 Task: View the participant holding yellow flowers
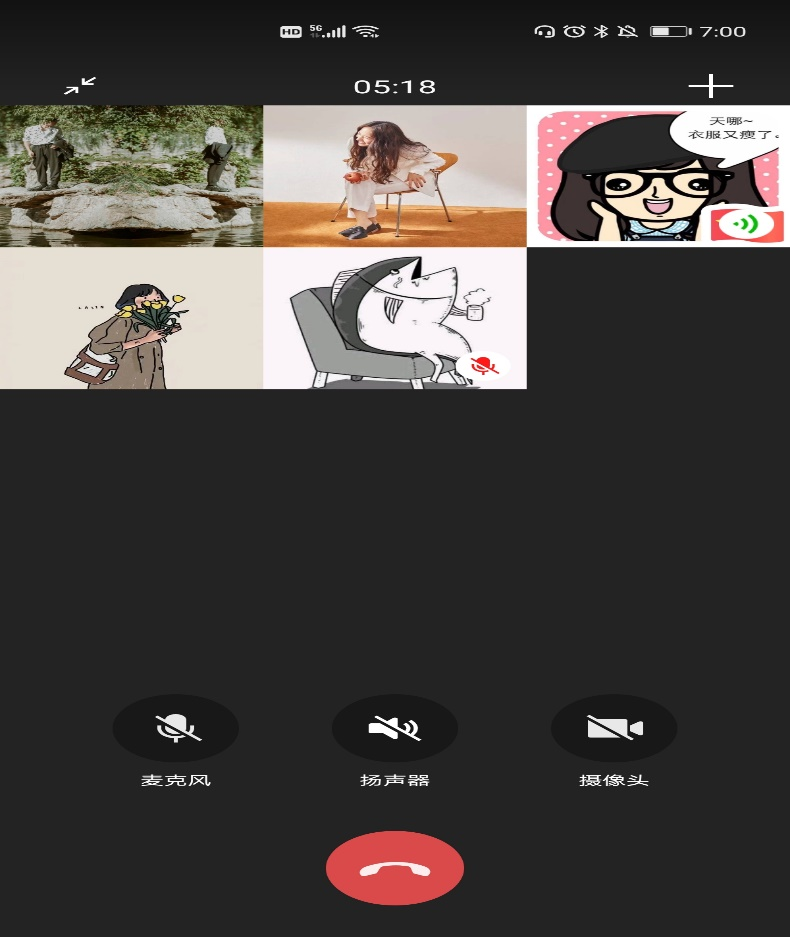click(x=131, y=318)
